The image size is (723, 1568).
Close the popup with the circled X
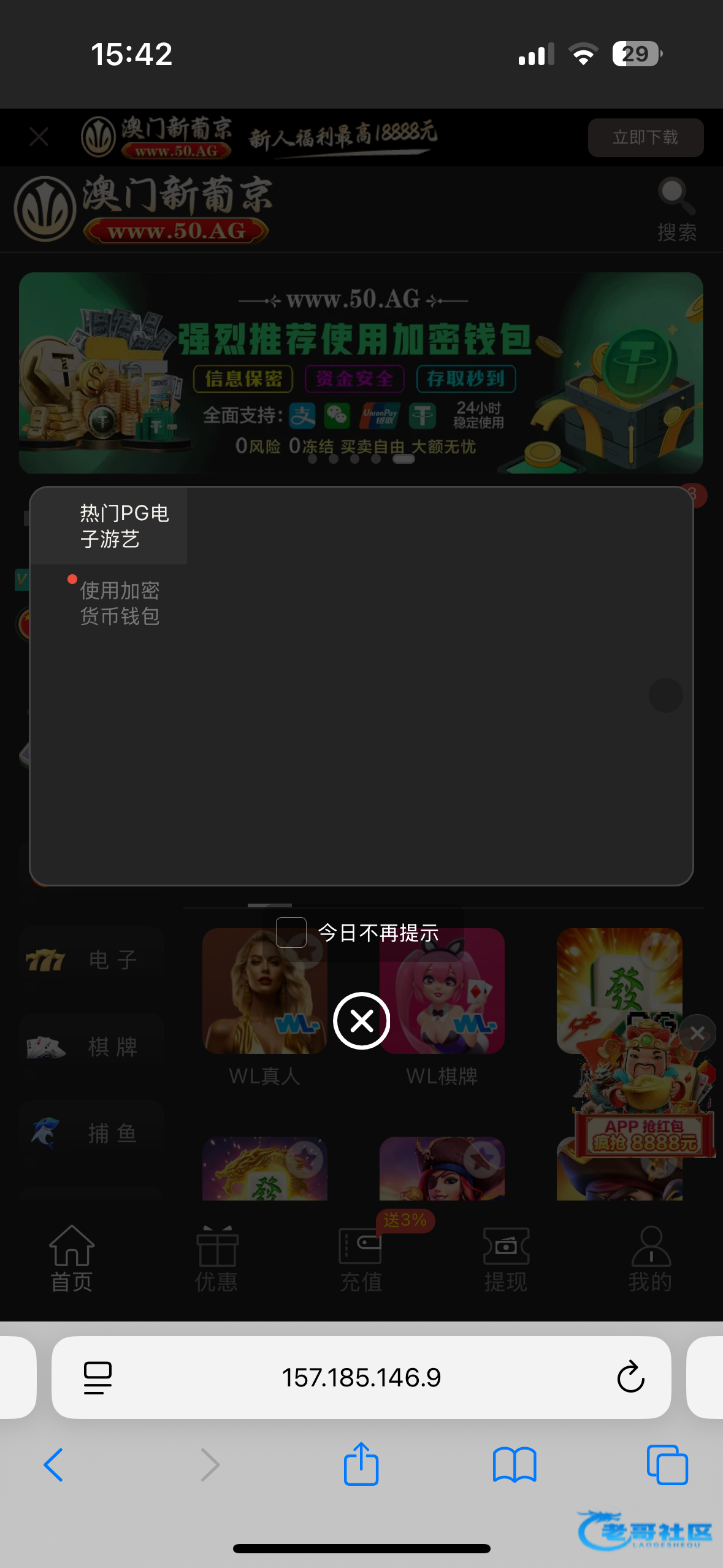coord(361,1021)
